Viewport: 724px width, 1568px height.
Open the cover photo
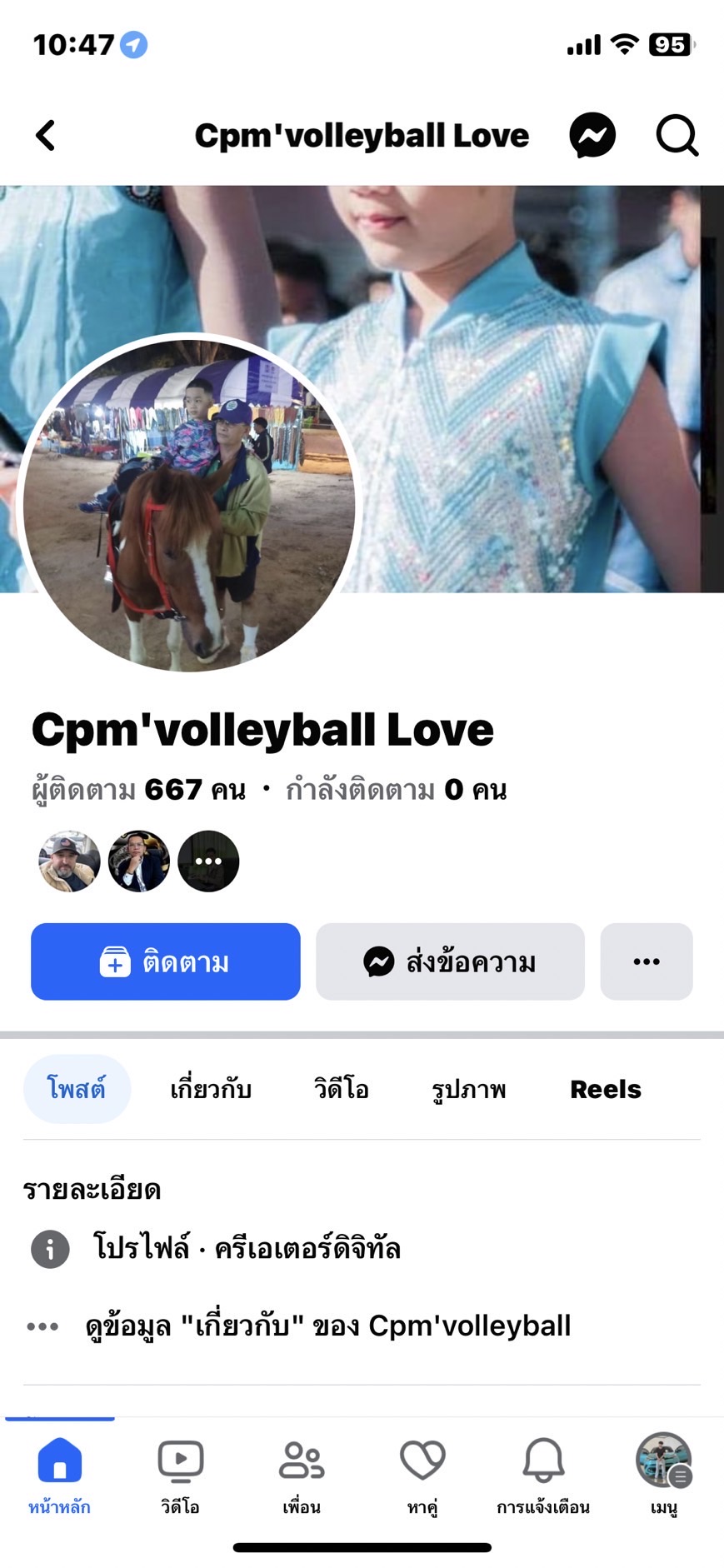533,387
